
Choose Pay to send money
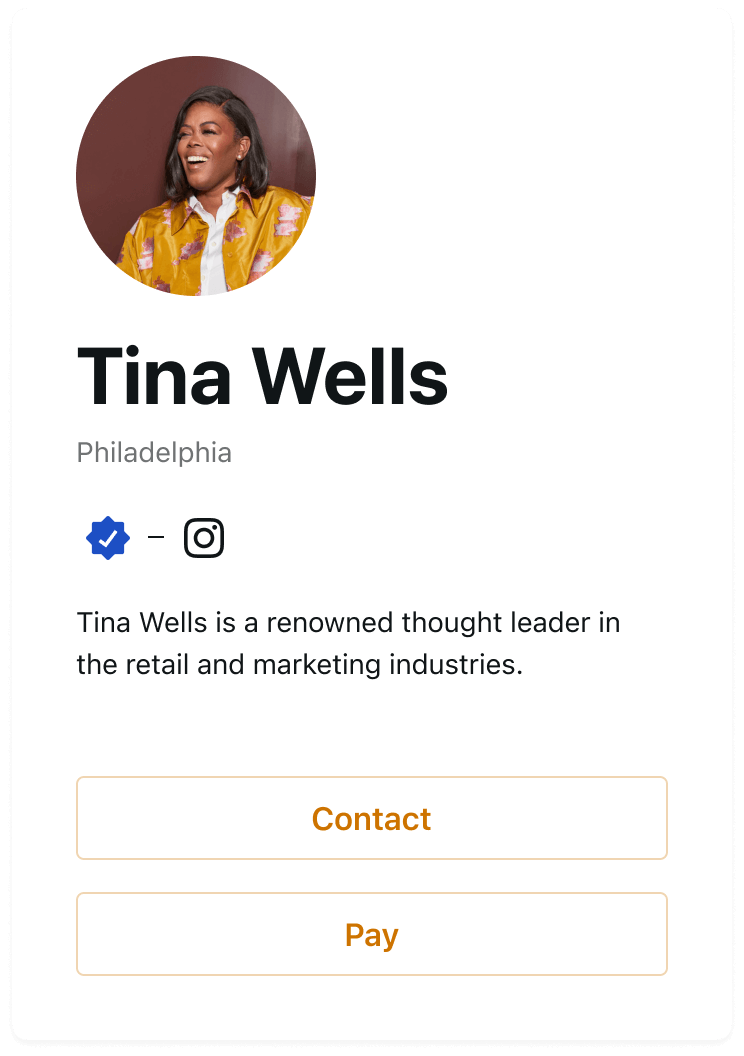pyautogui.click(x=372, y=934)
